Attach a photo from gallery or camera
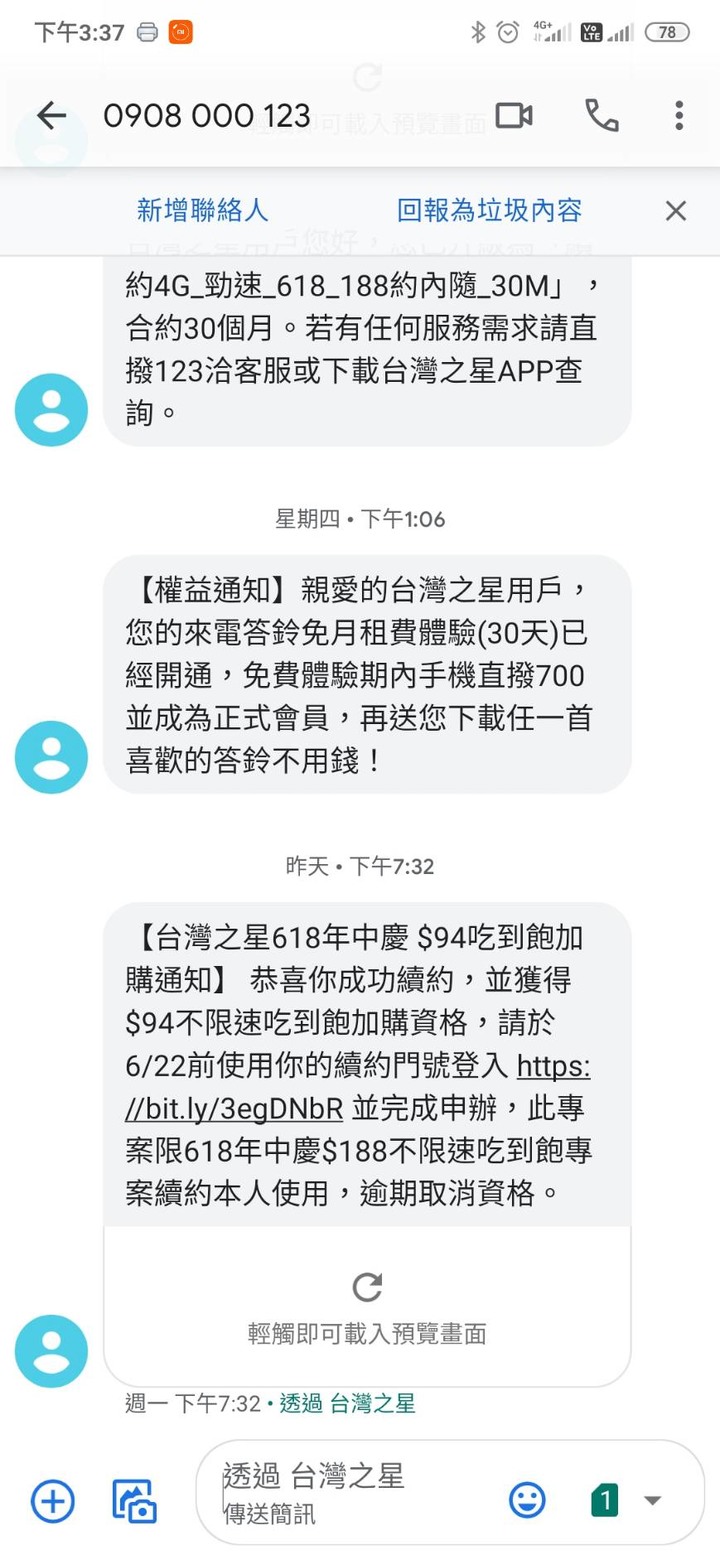Image resolution: width=720 pixels, height=1560 pixels. click(133, 1500)
